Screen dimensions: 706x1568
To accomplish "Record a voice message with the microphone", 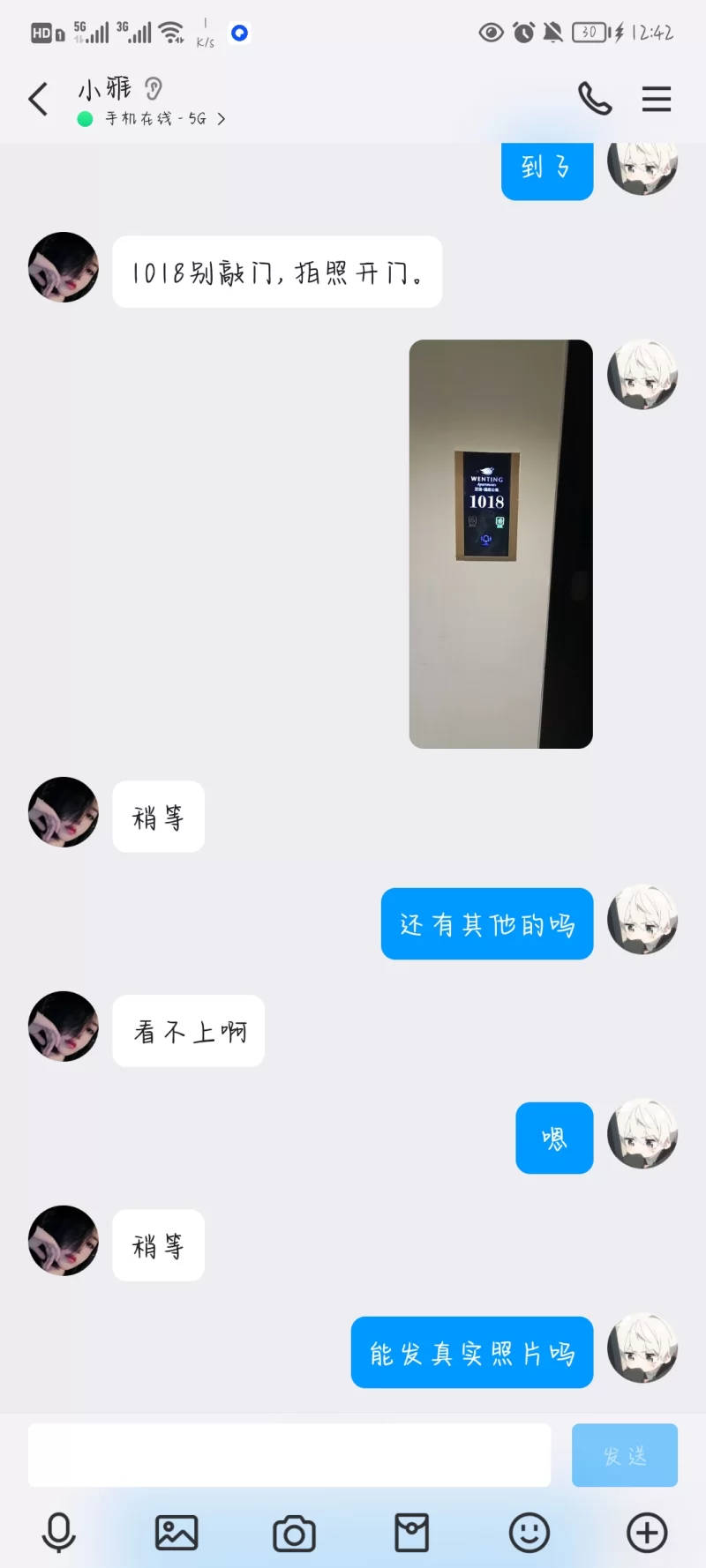I will pyautogui.click(x=59, y=1533).
